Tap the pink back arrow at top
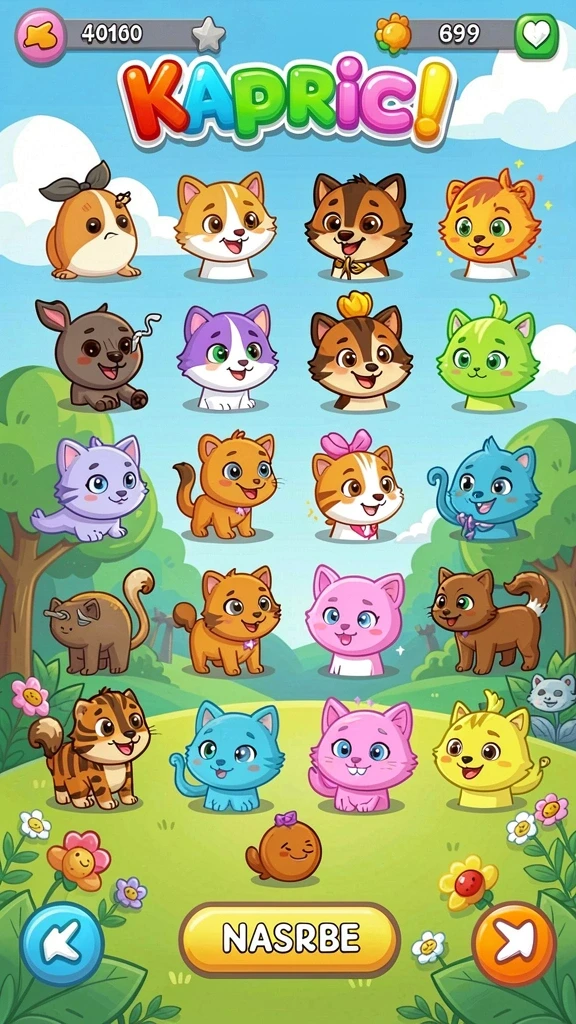Viewport: 576px width, 1024px height. point(40,36)
